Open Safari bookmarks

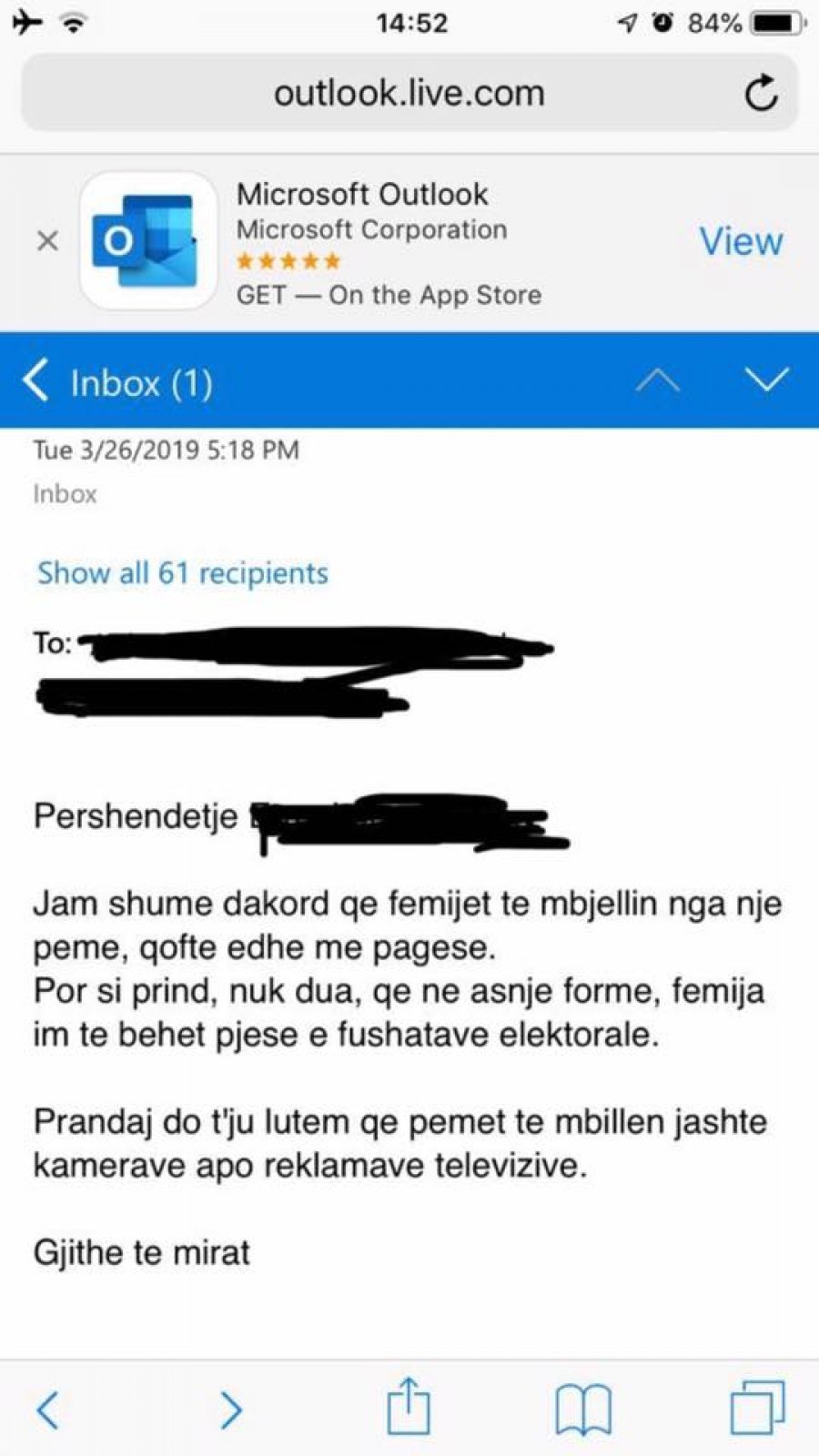point(583,1410)
